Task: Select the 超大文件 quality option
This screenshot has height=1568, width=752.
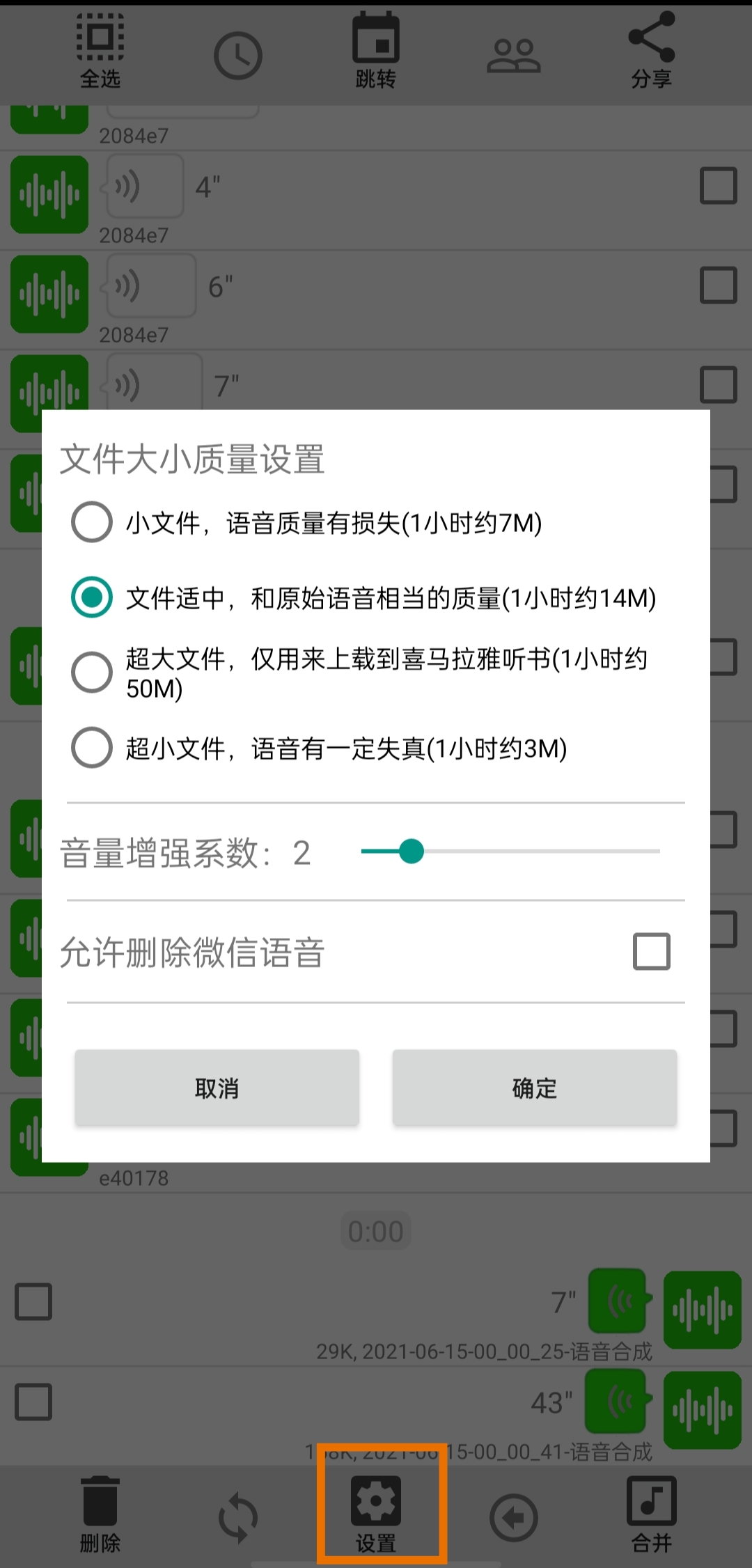Action: pyautogui.click(x=91, y=672)
